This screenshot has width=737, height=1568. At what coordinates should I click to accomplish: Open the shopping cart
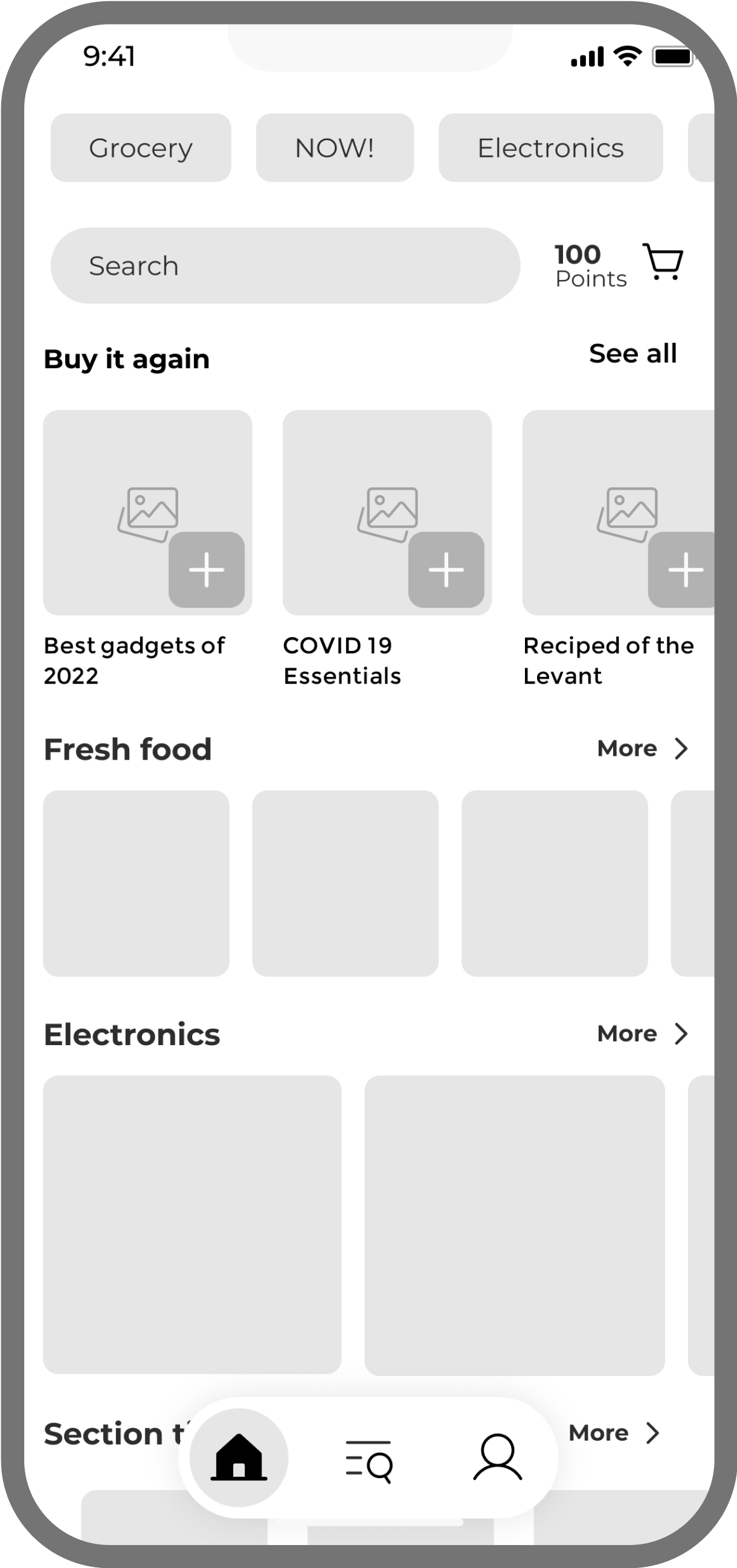(663, 262)
